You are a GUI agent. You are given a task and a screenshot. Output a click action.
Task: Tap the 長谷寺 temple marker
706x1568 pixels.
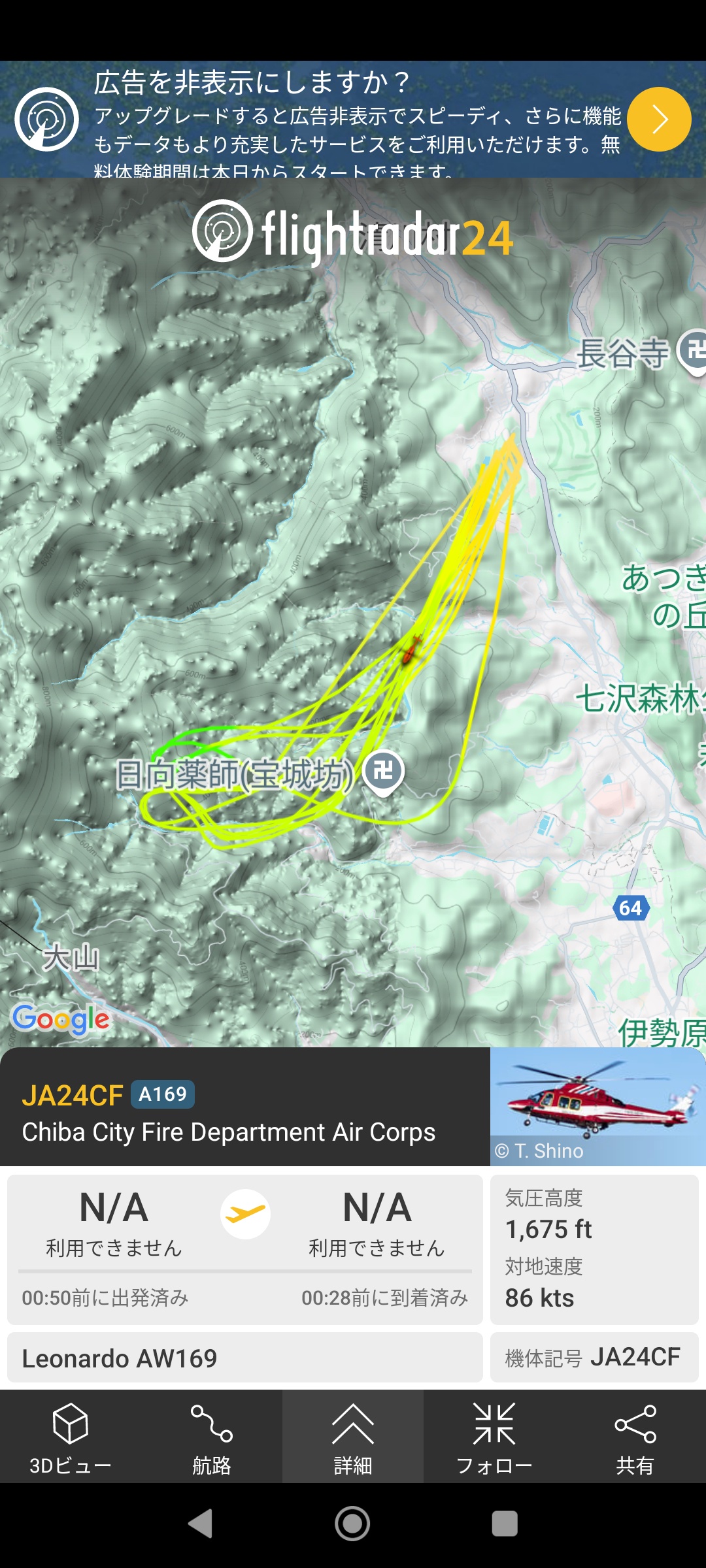click(693, 351)
